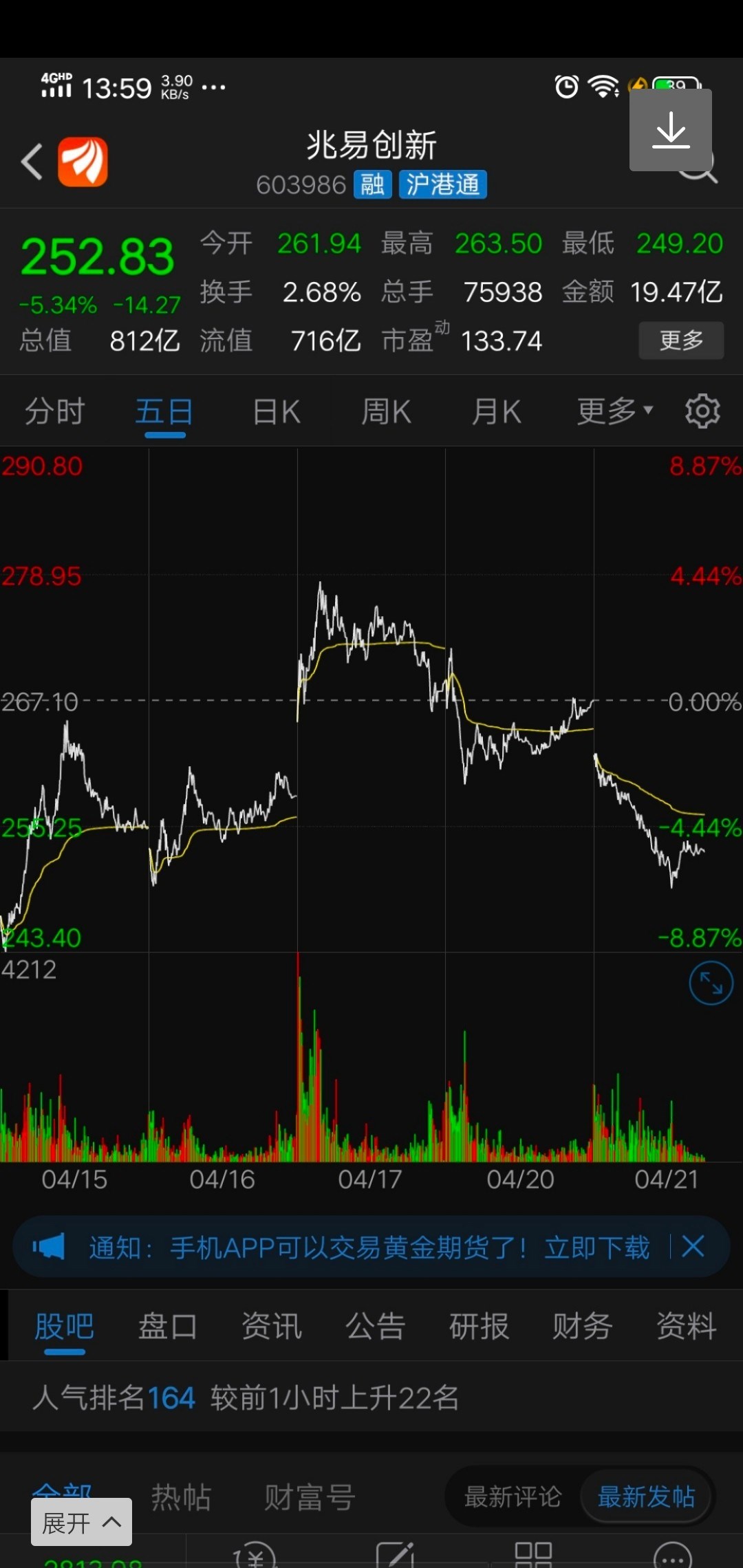Image resolution: width=743 pixels, height=1568 pixels.
Task: Show the 热帖 posts
Action: (x=181, y=1496)
